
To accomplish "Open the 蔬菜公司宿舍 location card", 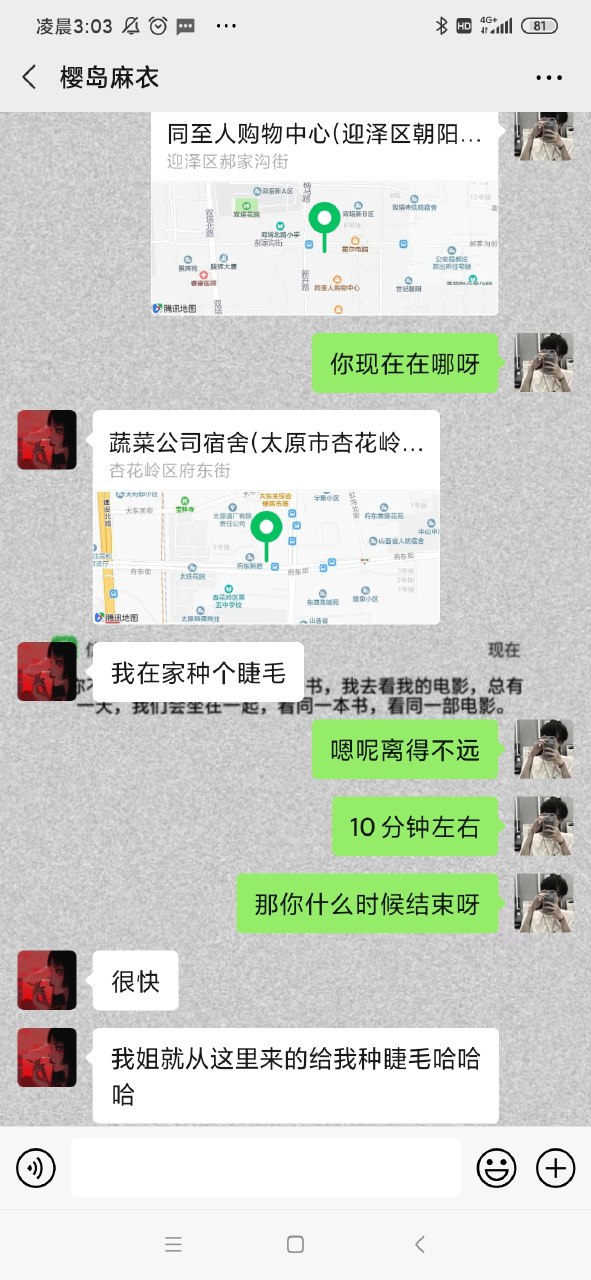I will [x=266, y=518].
